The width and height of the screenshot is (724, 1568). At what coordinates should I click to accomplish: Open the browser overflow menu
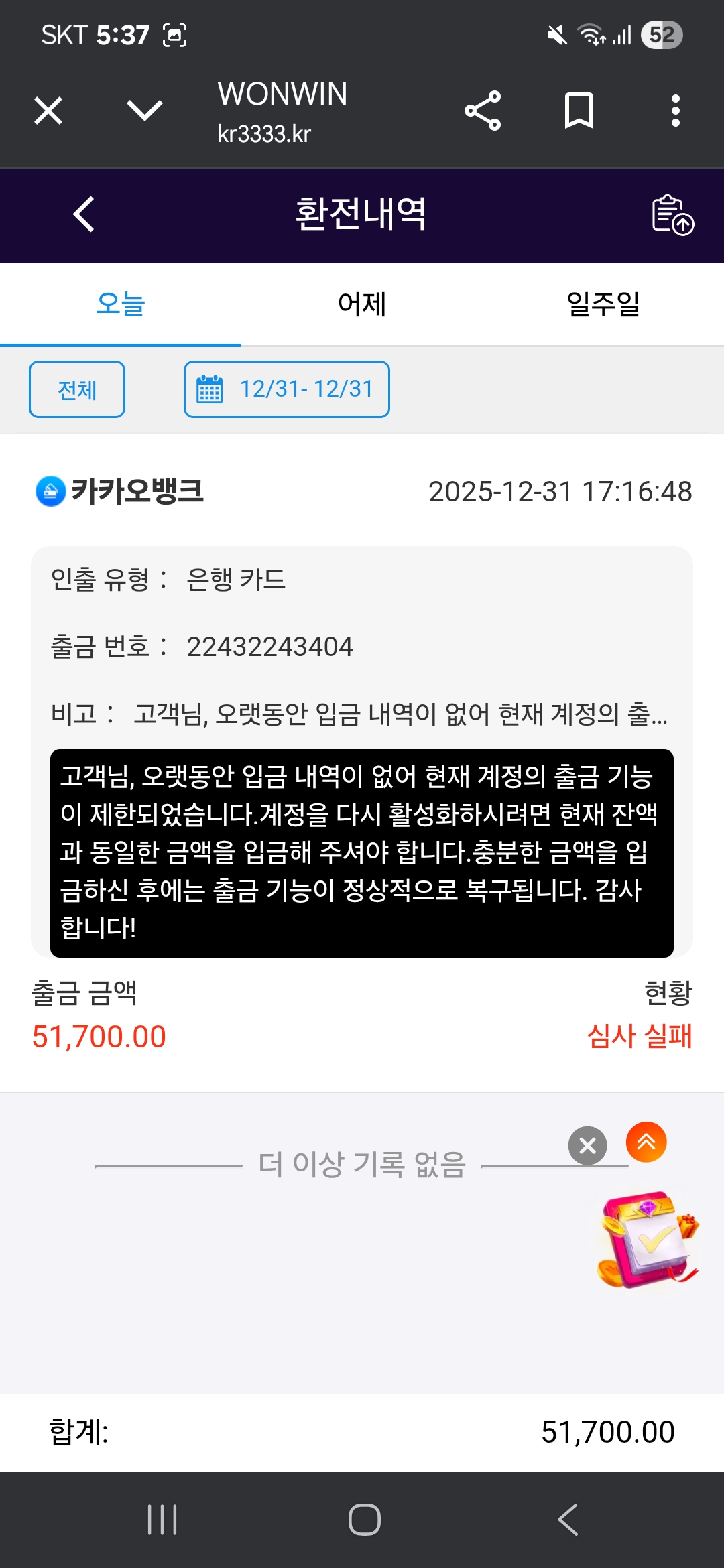pos(675,111)
